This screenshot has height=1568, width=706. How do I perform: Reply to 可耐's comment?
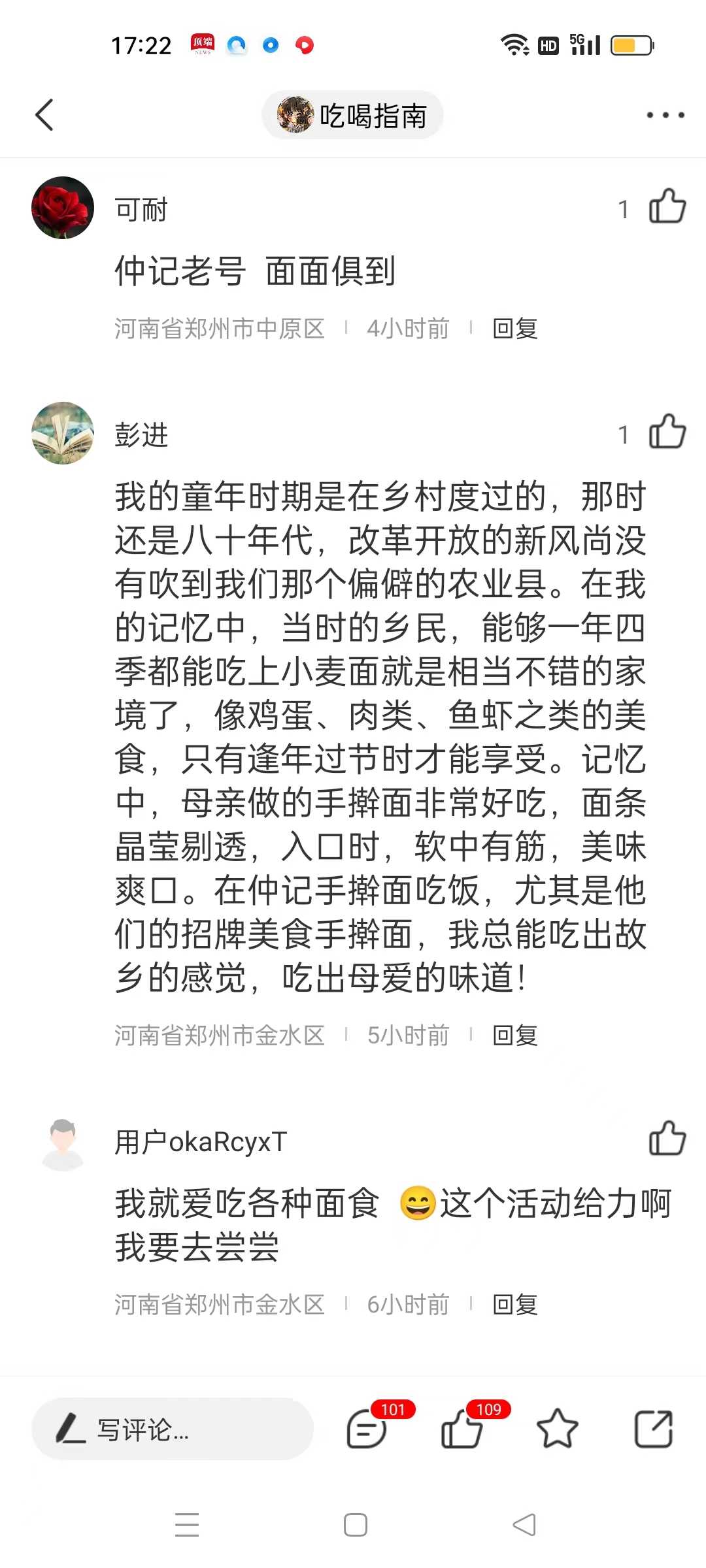point(515,328)
